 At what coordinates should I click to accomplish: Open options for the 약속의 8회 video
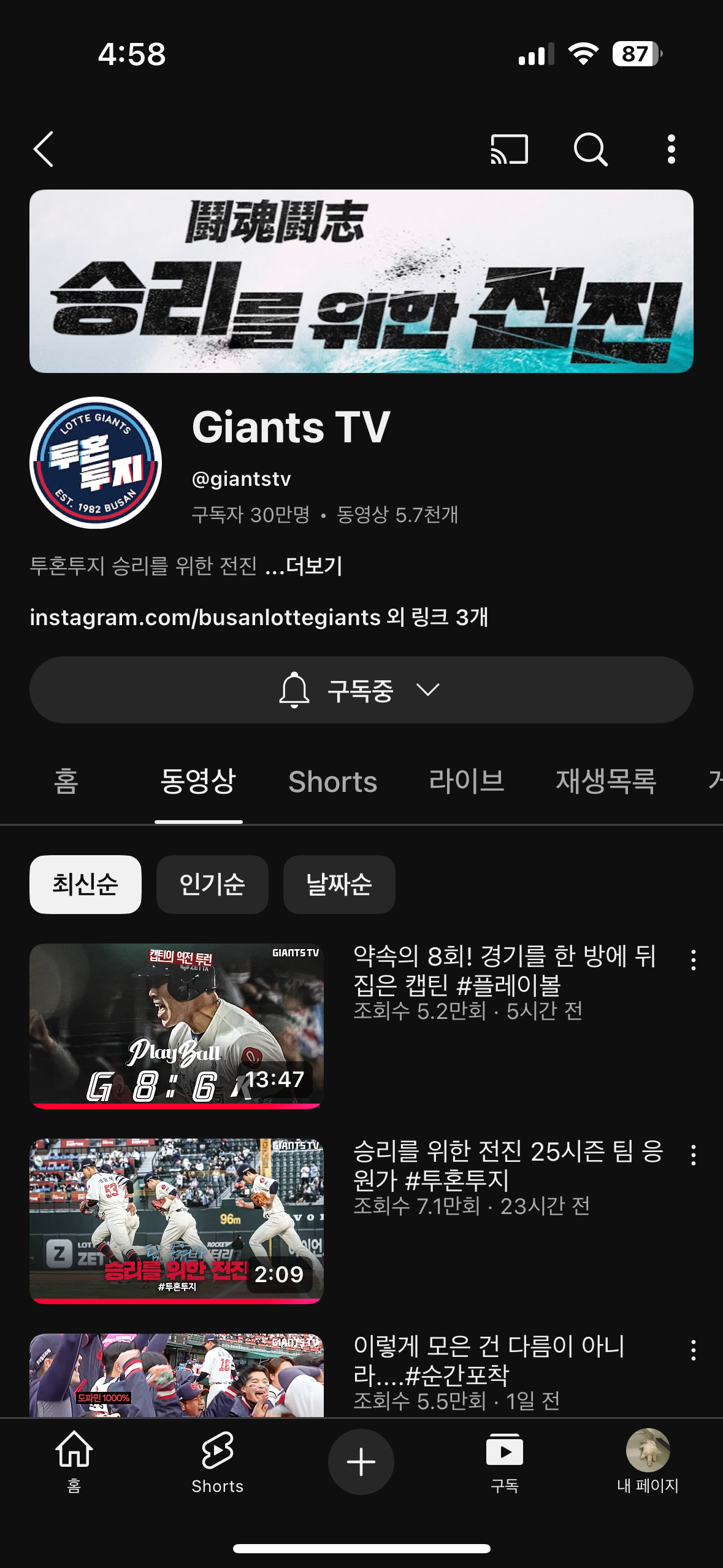pos(694,960)
